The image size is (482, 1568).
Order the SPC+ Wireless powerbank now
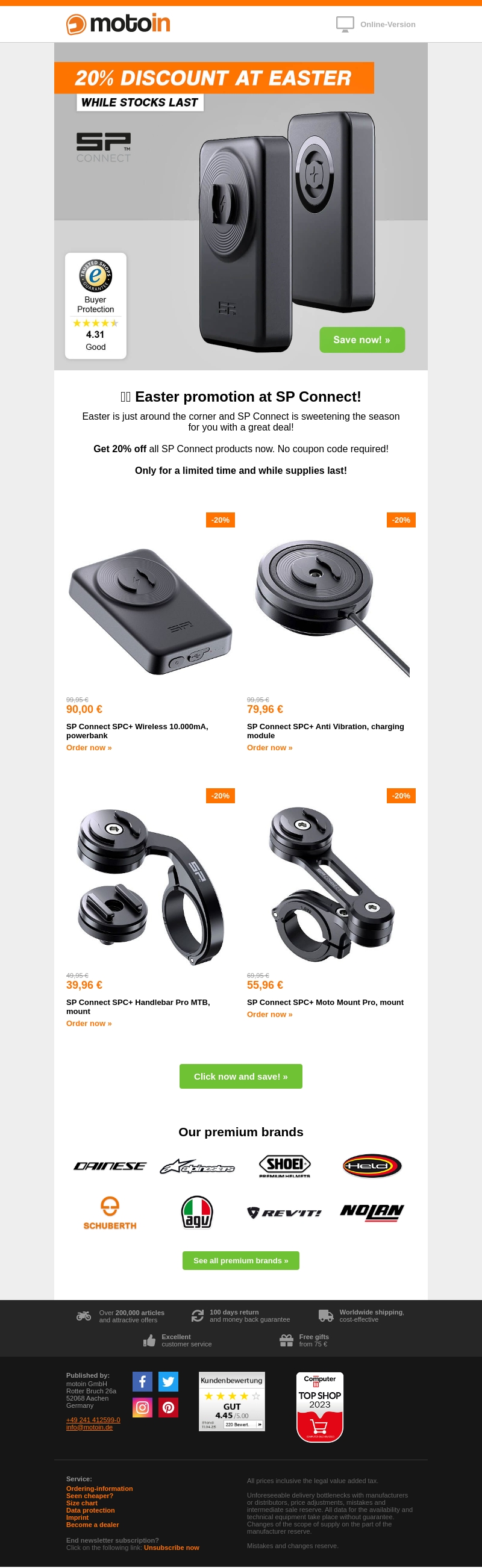pos(89,747)
